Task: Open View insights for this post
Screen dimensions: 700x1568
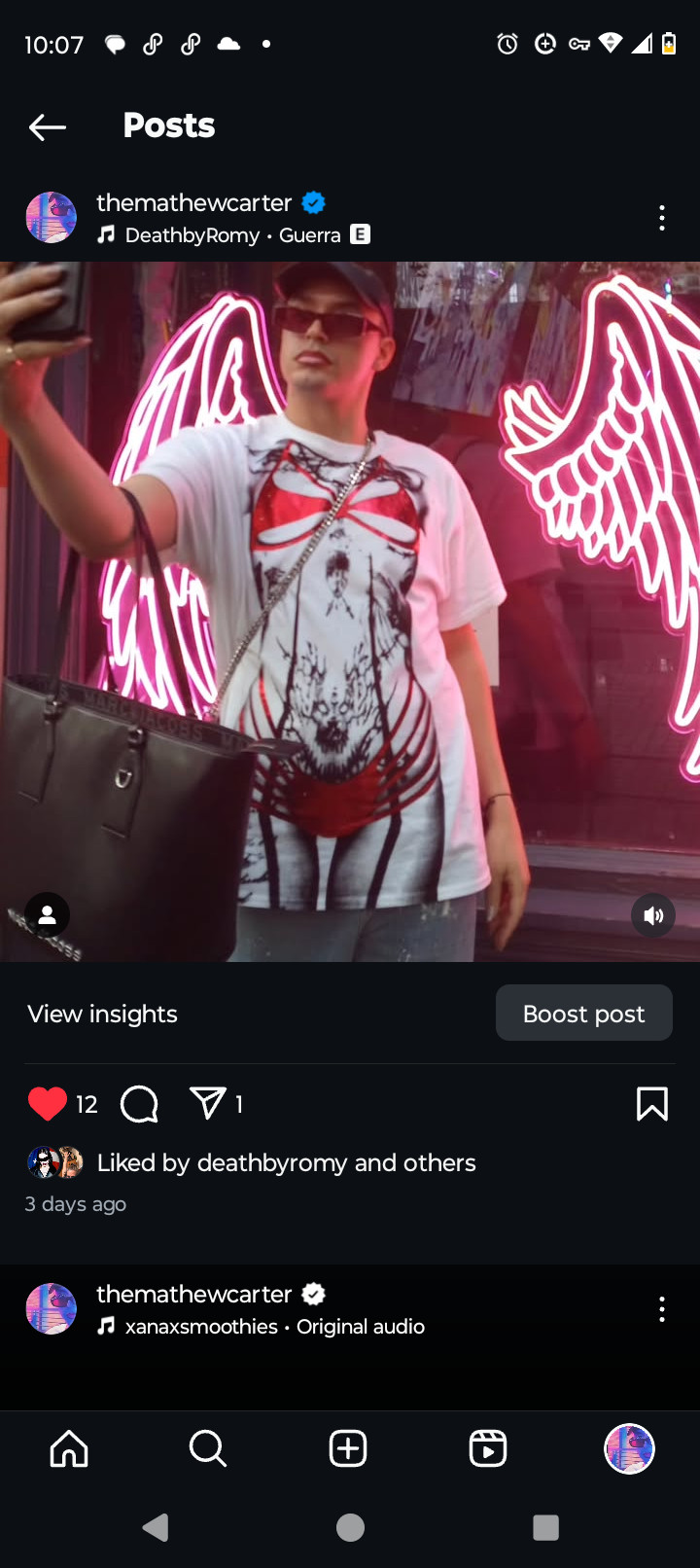Action: [102, 1014]
